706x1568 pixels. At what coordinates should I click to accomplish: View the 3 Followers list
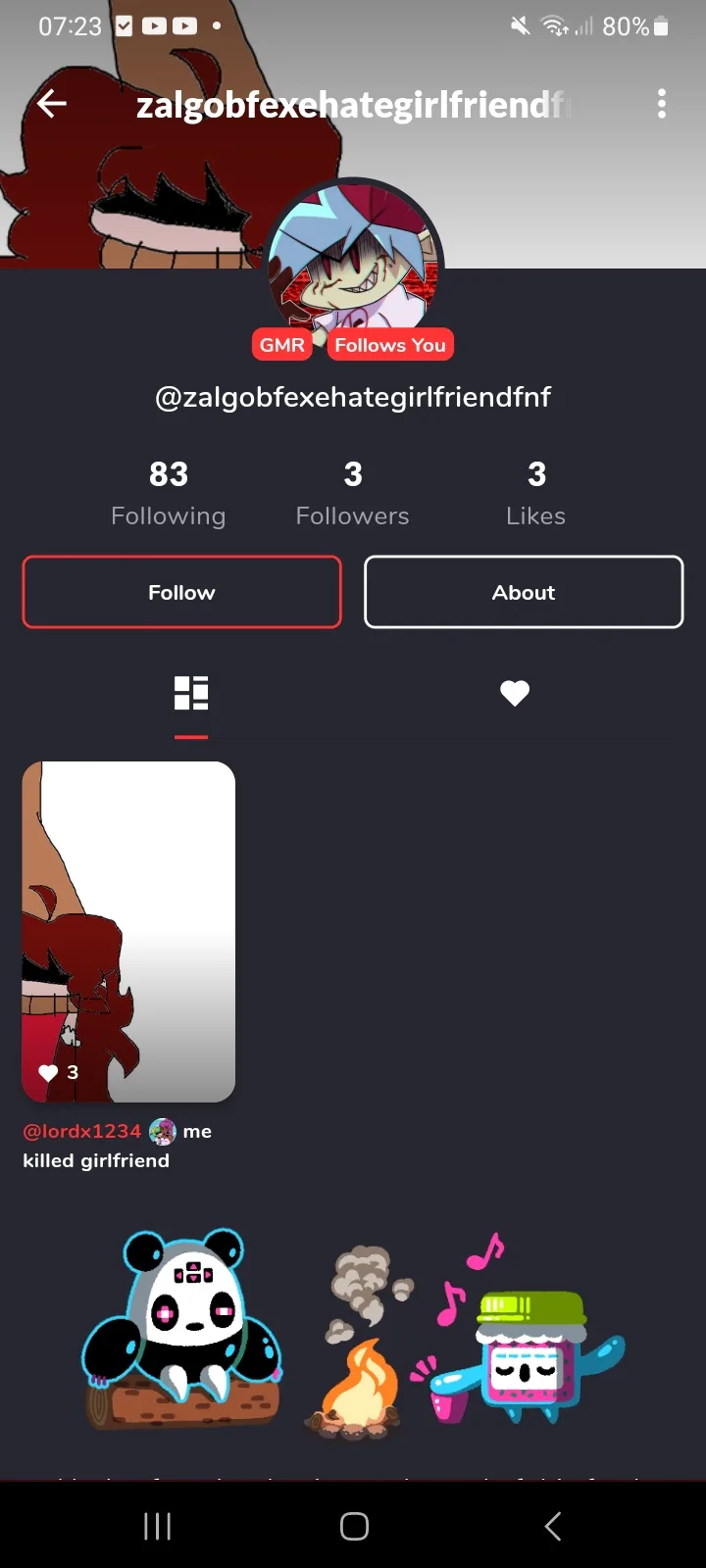click(353, 493)
